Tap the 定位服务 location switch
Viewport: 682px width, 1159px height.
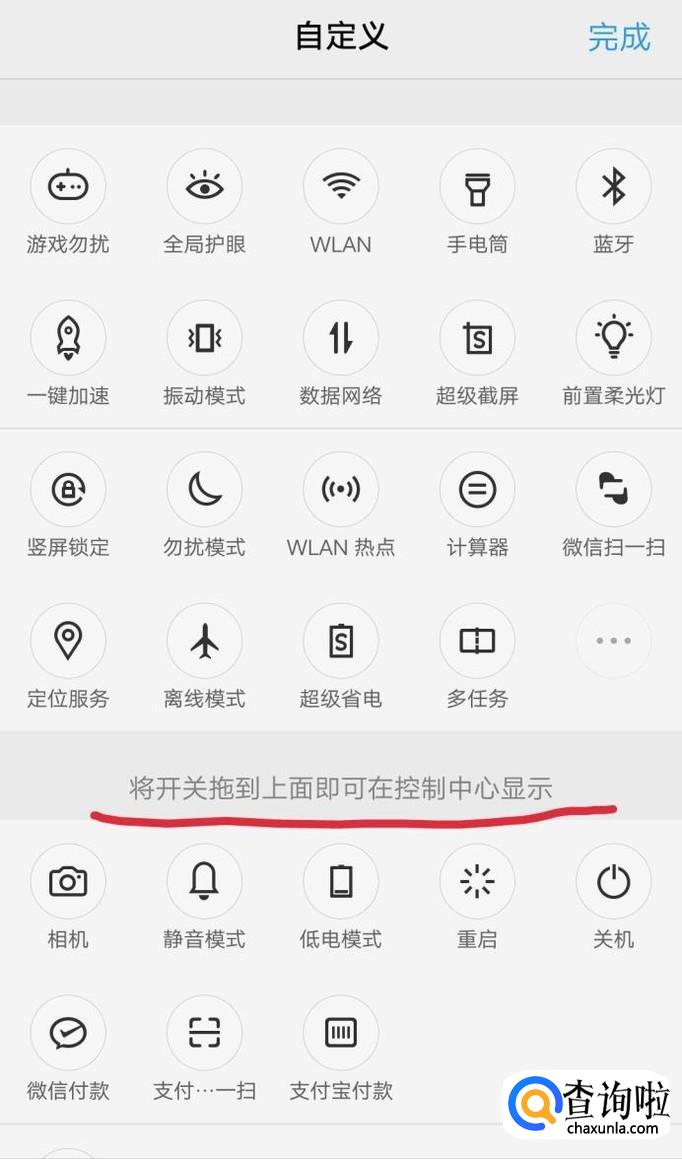point(68,641)
